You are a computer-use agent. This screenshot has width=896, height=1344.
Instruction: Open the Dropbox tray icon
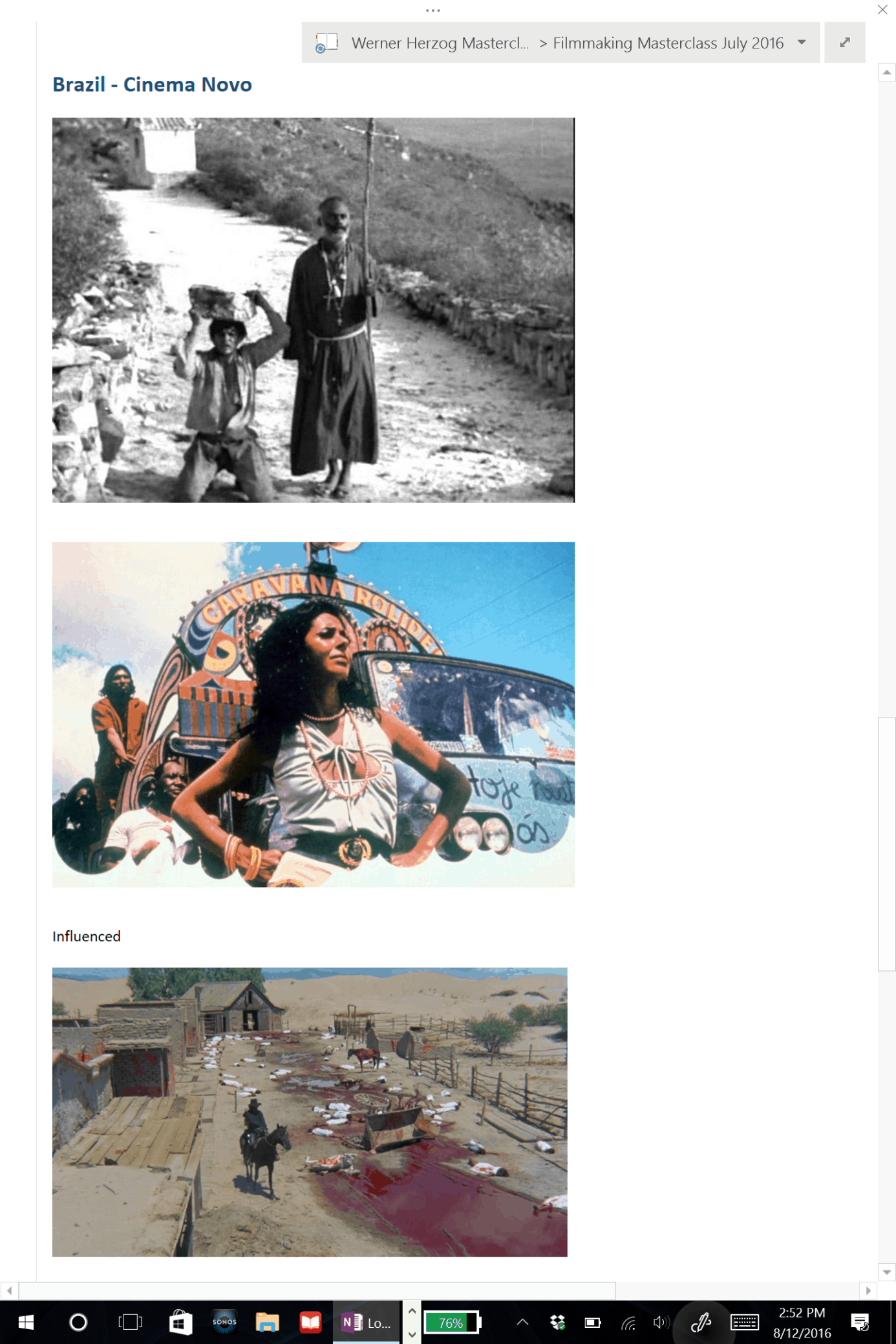[x=557, y=1323]
